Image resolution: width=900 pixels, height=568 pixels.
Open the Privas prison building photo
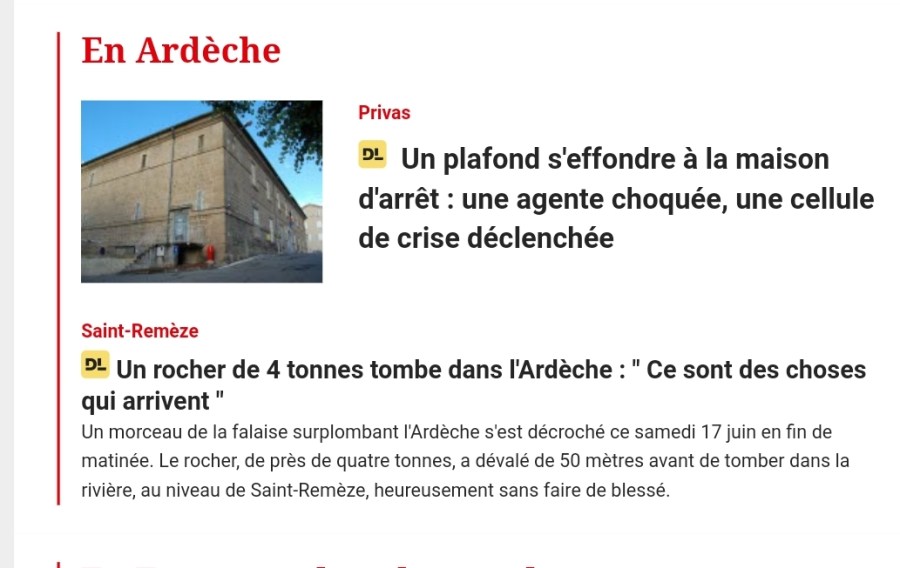tap(201, 191)
